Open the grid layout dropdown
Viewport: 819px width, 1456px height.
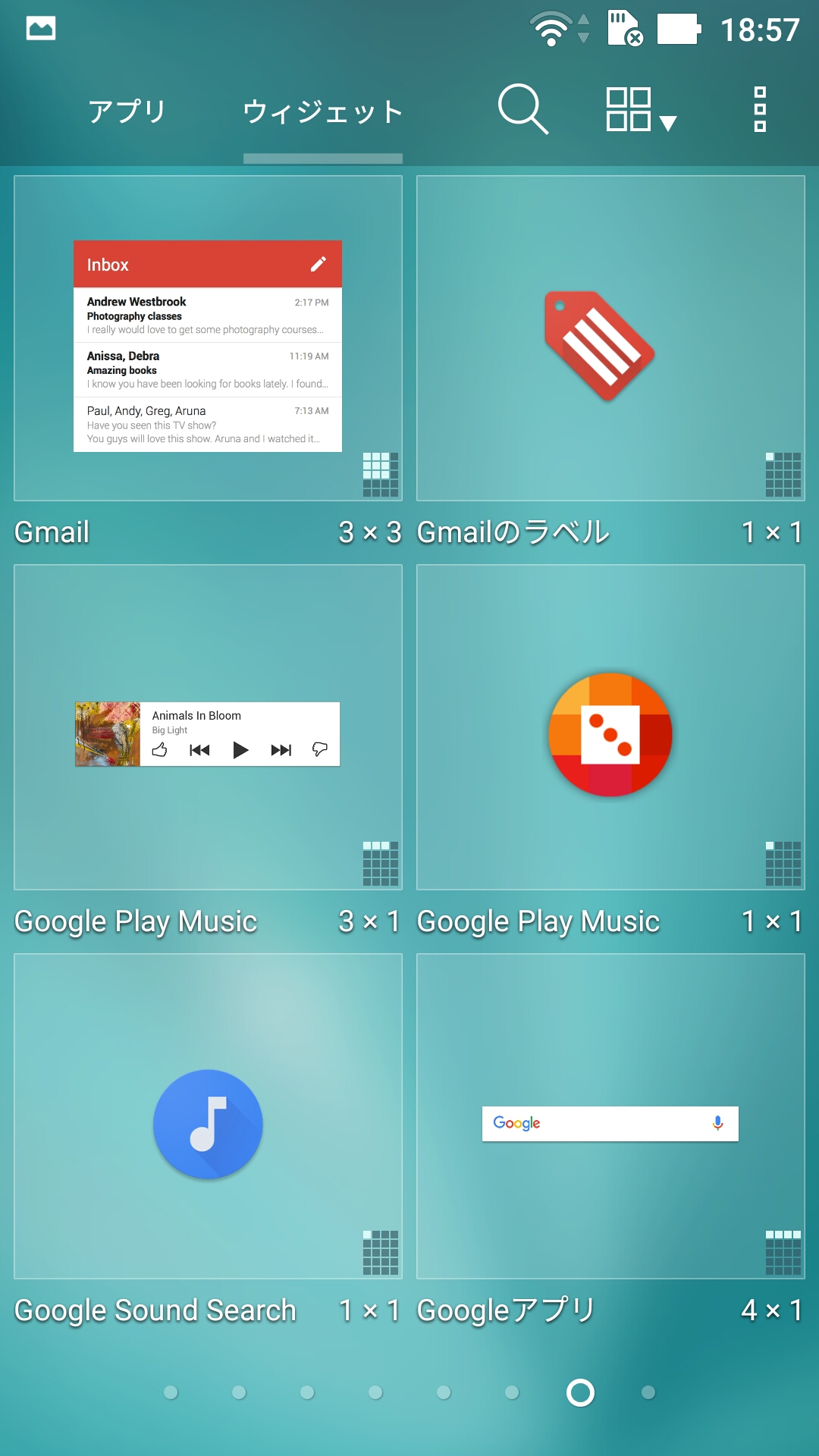pyautogui.click(x=639, y=110)
